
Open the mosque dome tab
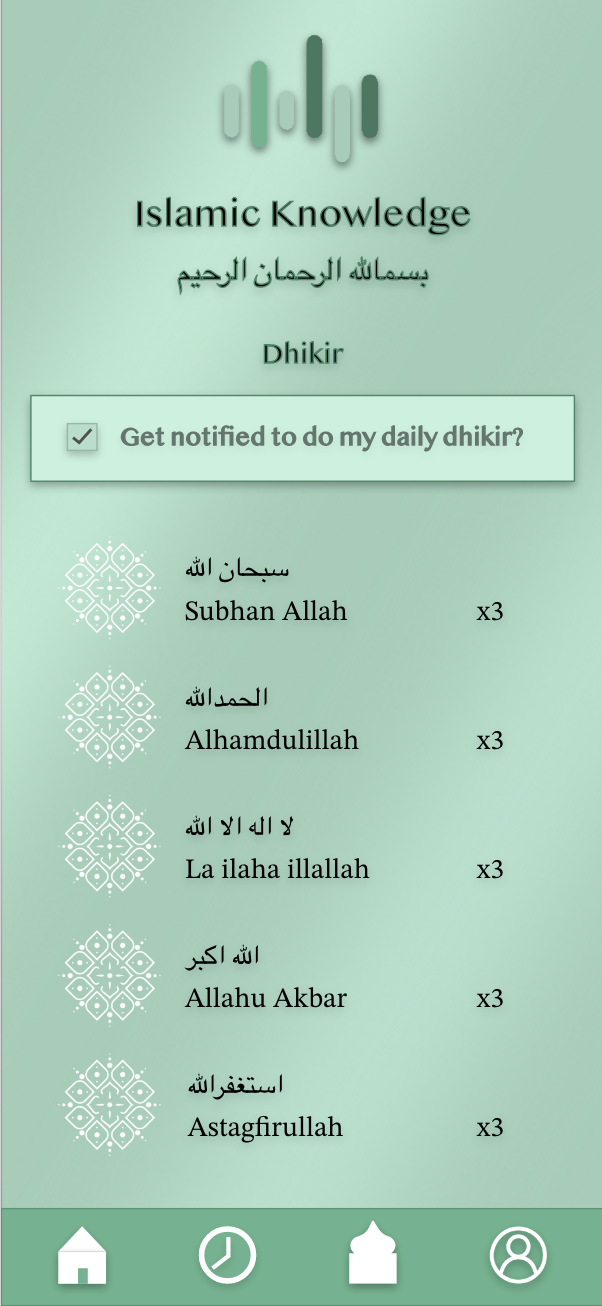click(373, 1253)
